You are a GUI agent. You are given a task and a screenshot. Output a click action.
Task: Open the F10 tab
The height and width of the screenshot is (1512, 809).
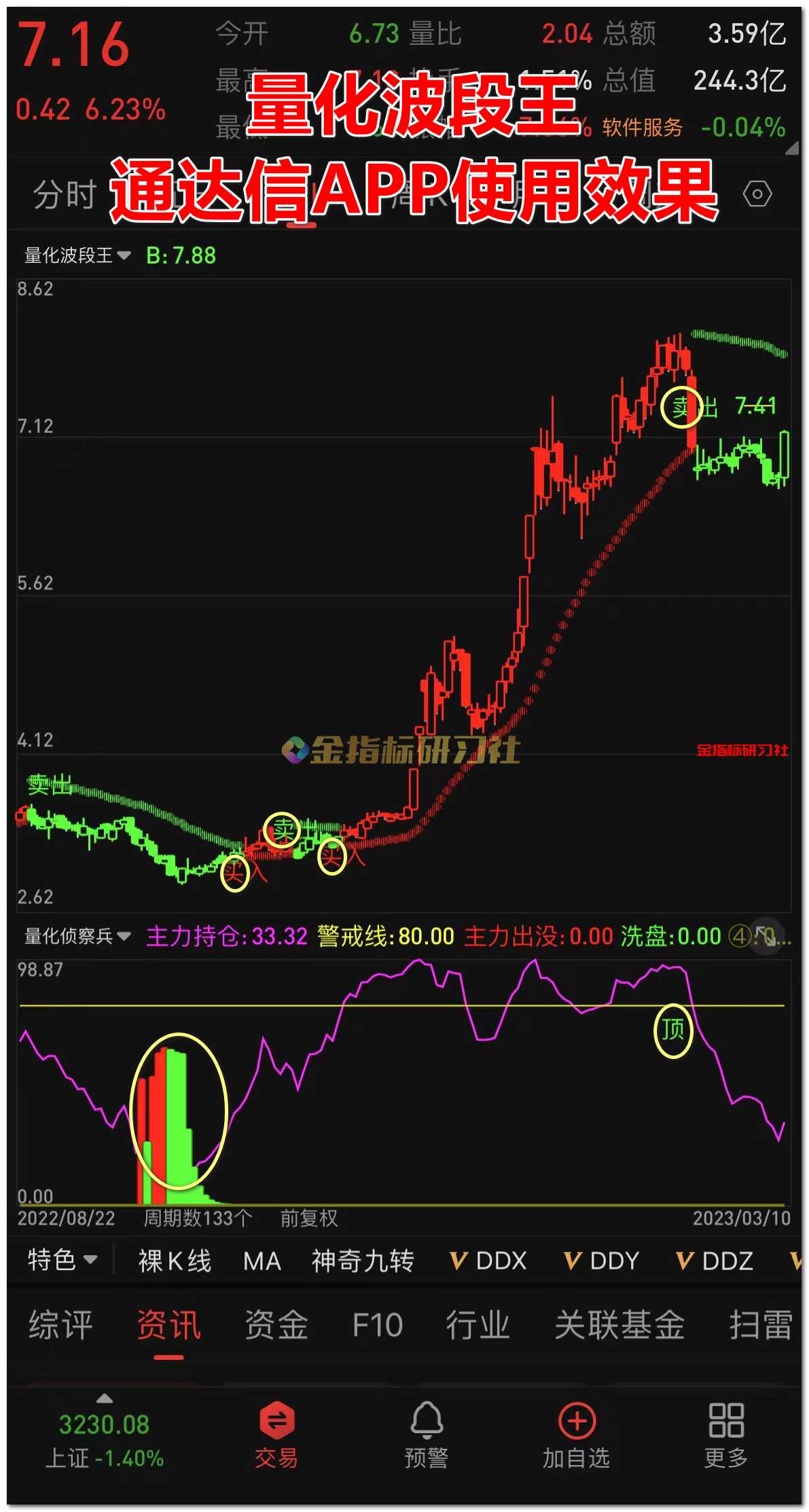378,1325
